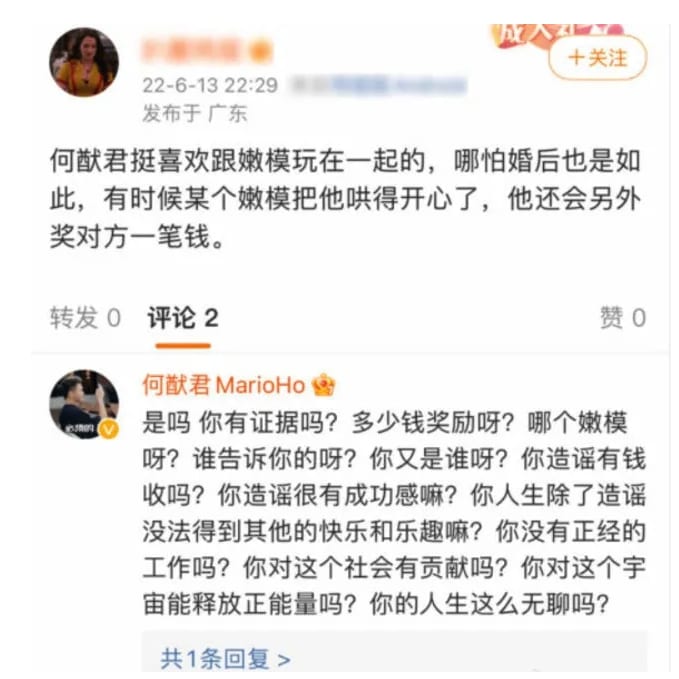Follow the post author with +关注

click(x=597, y=58)
